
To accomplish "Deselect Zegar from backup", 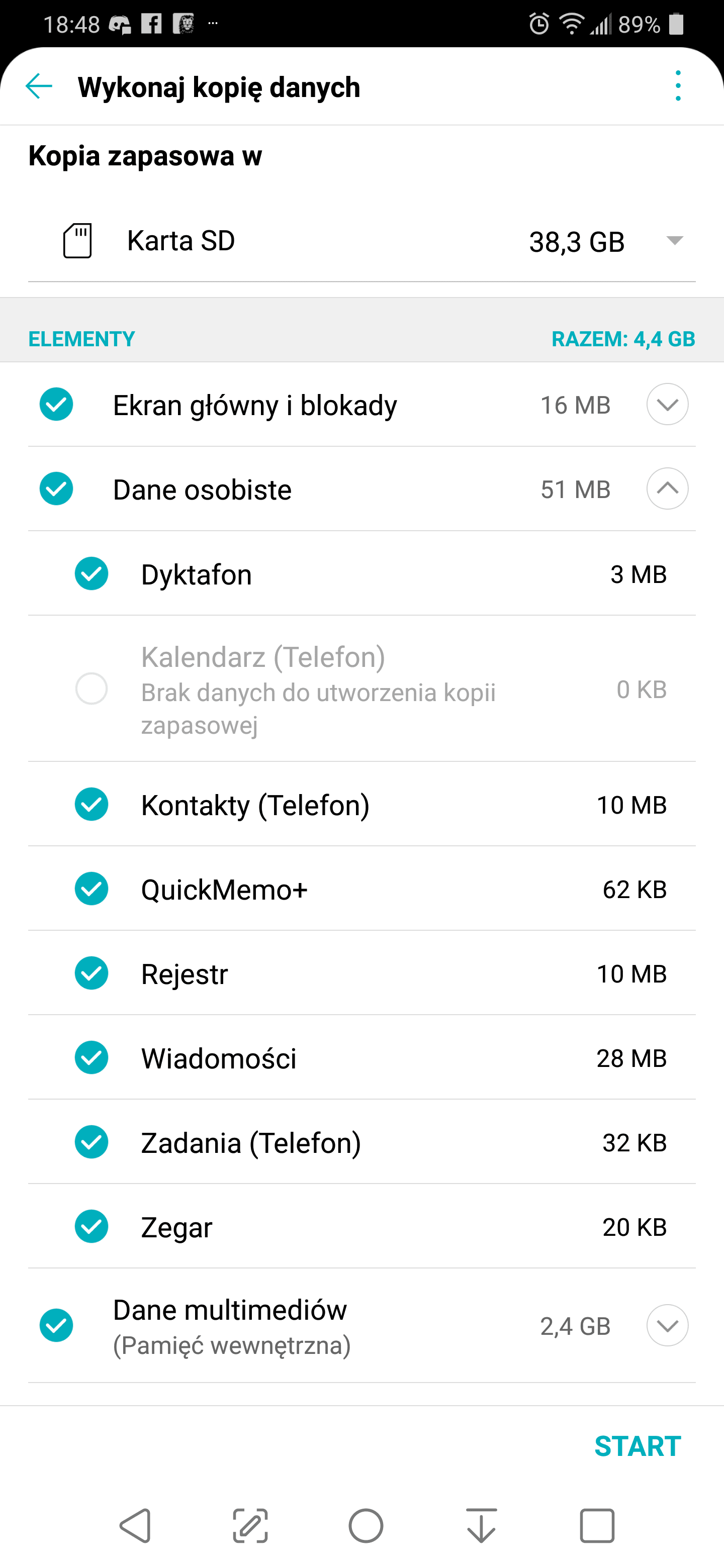I will click(x=92, y=1226).
